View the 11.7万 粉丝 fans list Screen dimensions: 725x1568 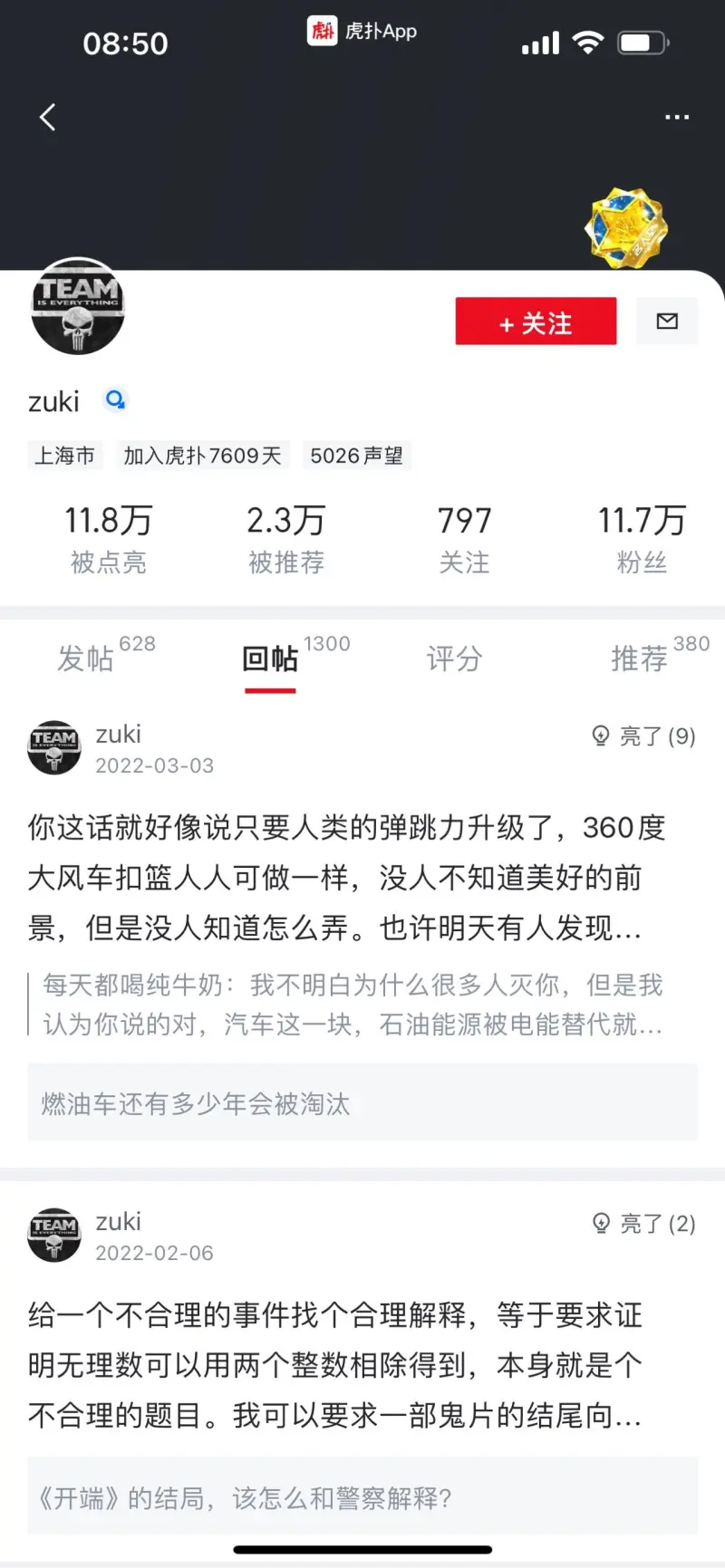click(642, 538)
